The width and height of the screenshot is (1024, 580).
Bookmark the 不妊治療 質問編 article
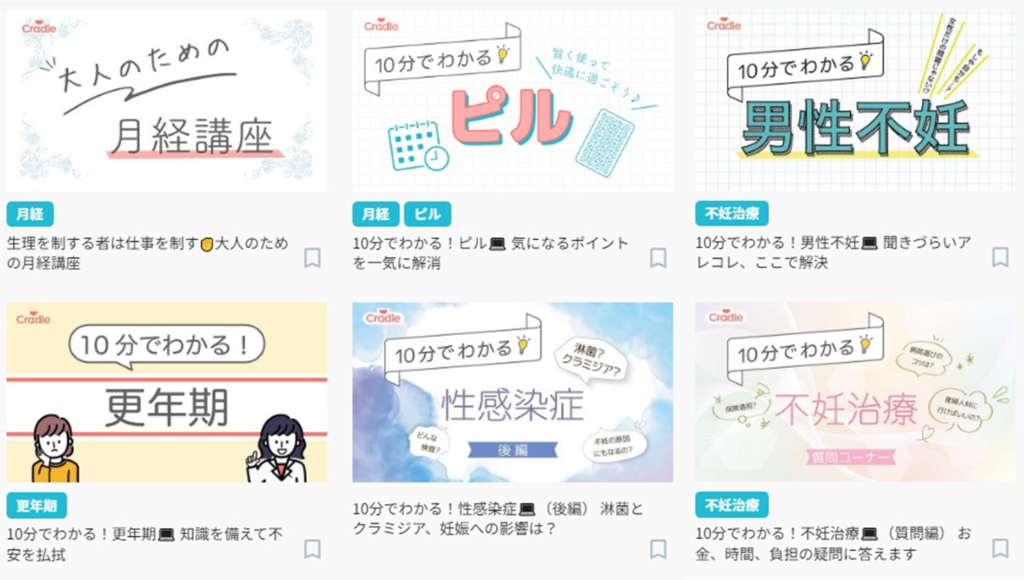pyautogui.click(x=1000, y=549)
